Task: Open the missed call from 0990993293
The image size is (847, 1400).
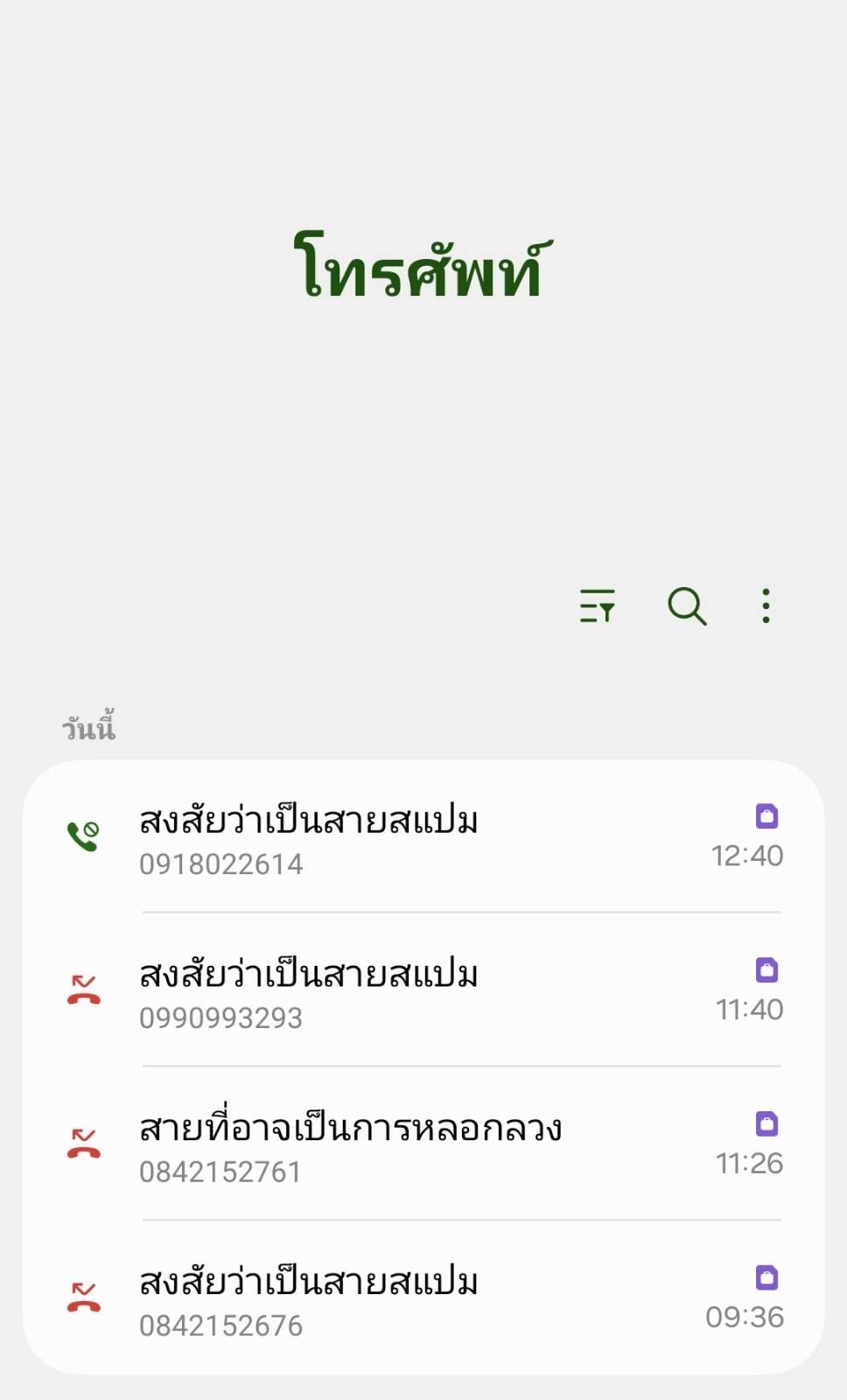Action: [423, 990]
